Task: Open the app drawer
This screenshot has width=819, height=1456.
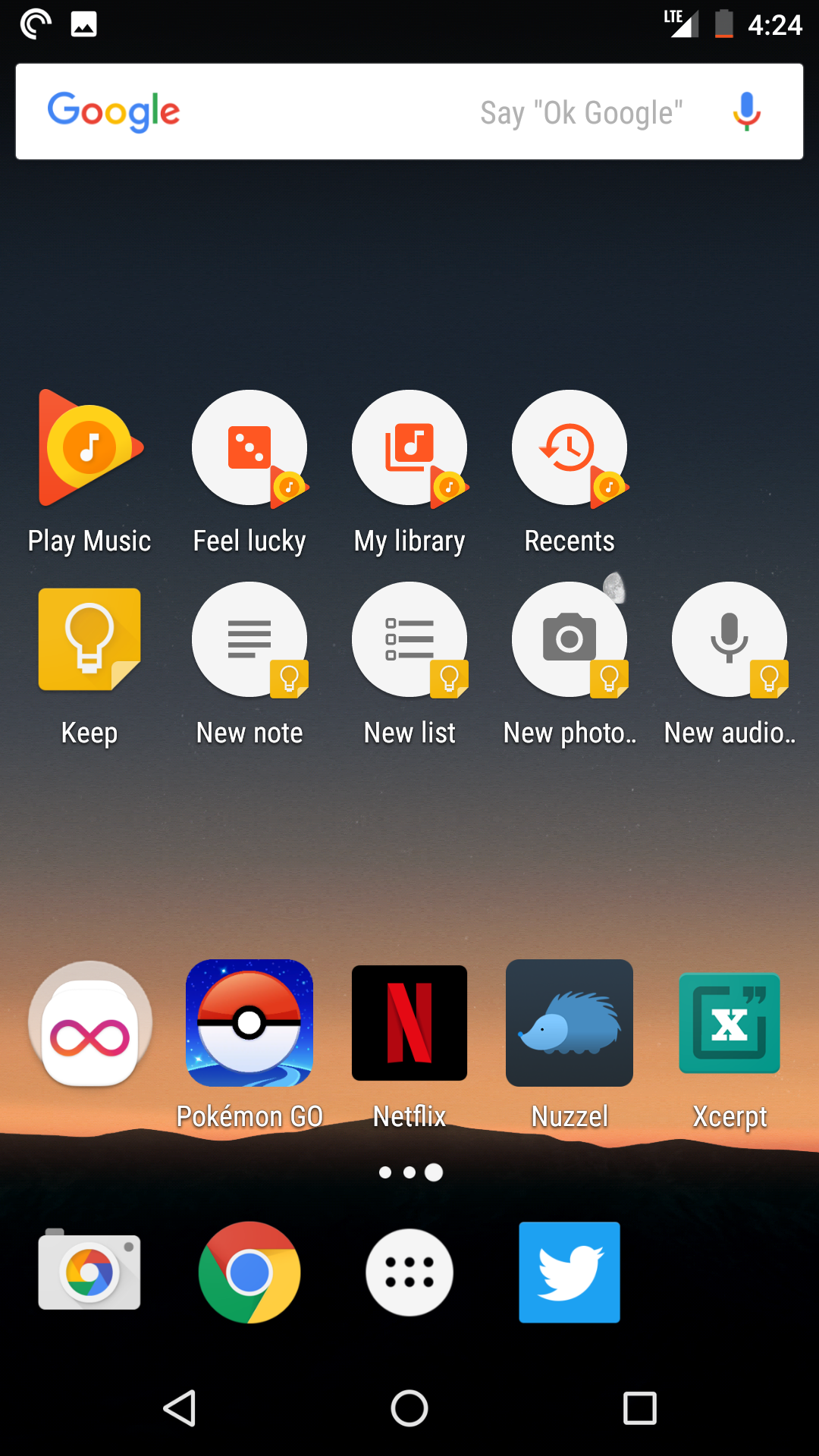Action: (409, 1272)
